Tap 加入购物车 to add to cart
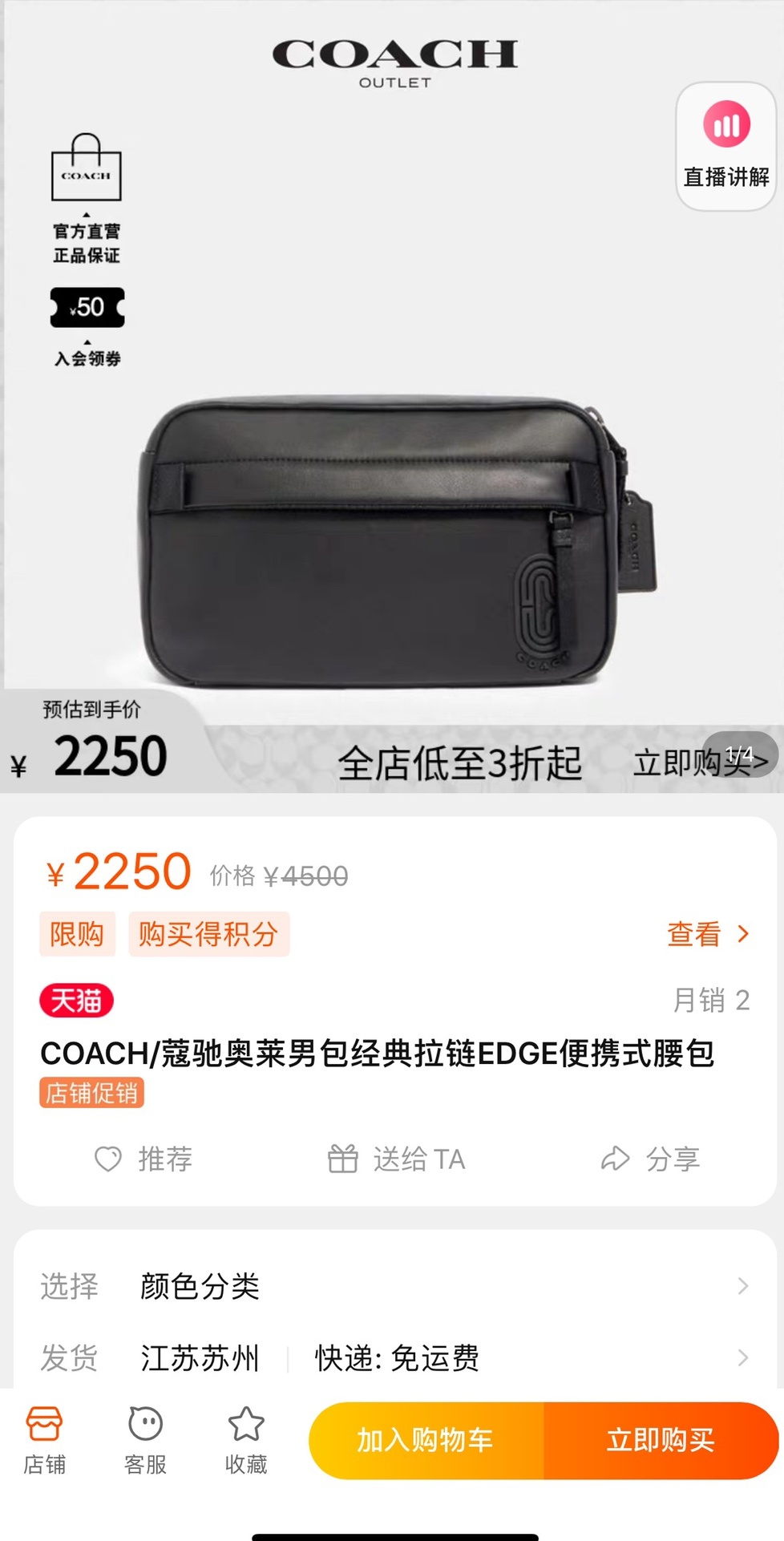Viewport: 784px width, 1541px height. 426,1440
